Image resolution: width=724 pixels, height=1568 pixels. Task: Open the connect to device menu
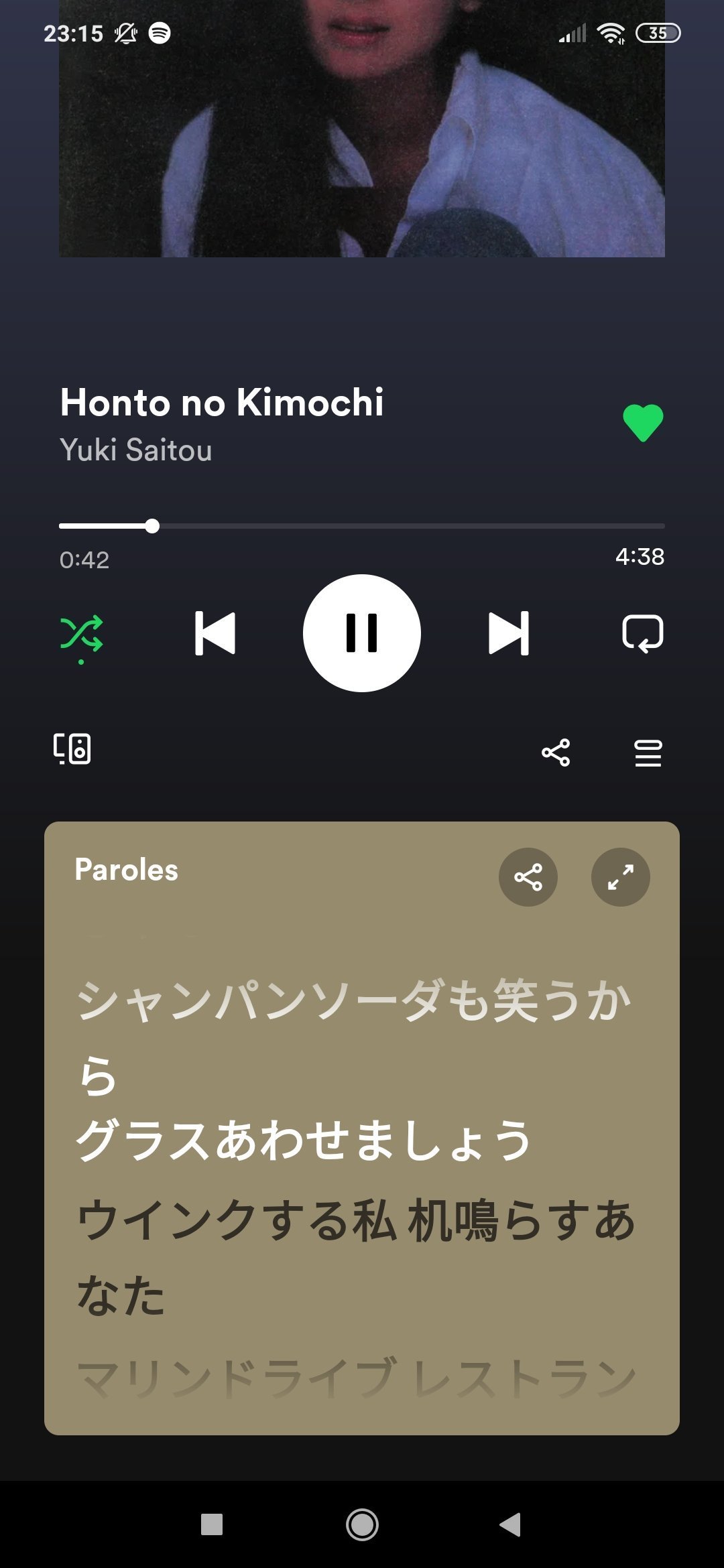(72, 749)
